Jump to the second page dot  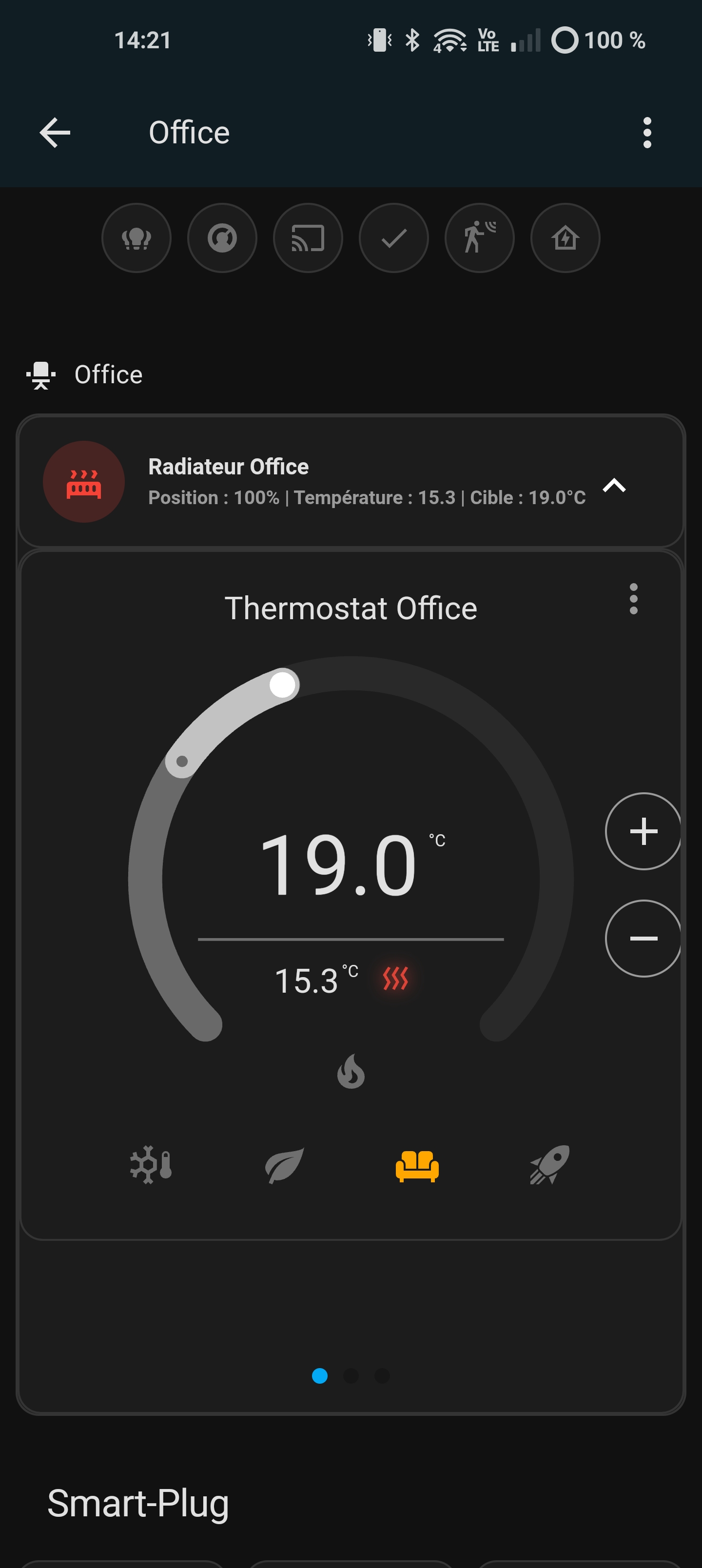tap(351, 1375)
